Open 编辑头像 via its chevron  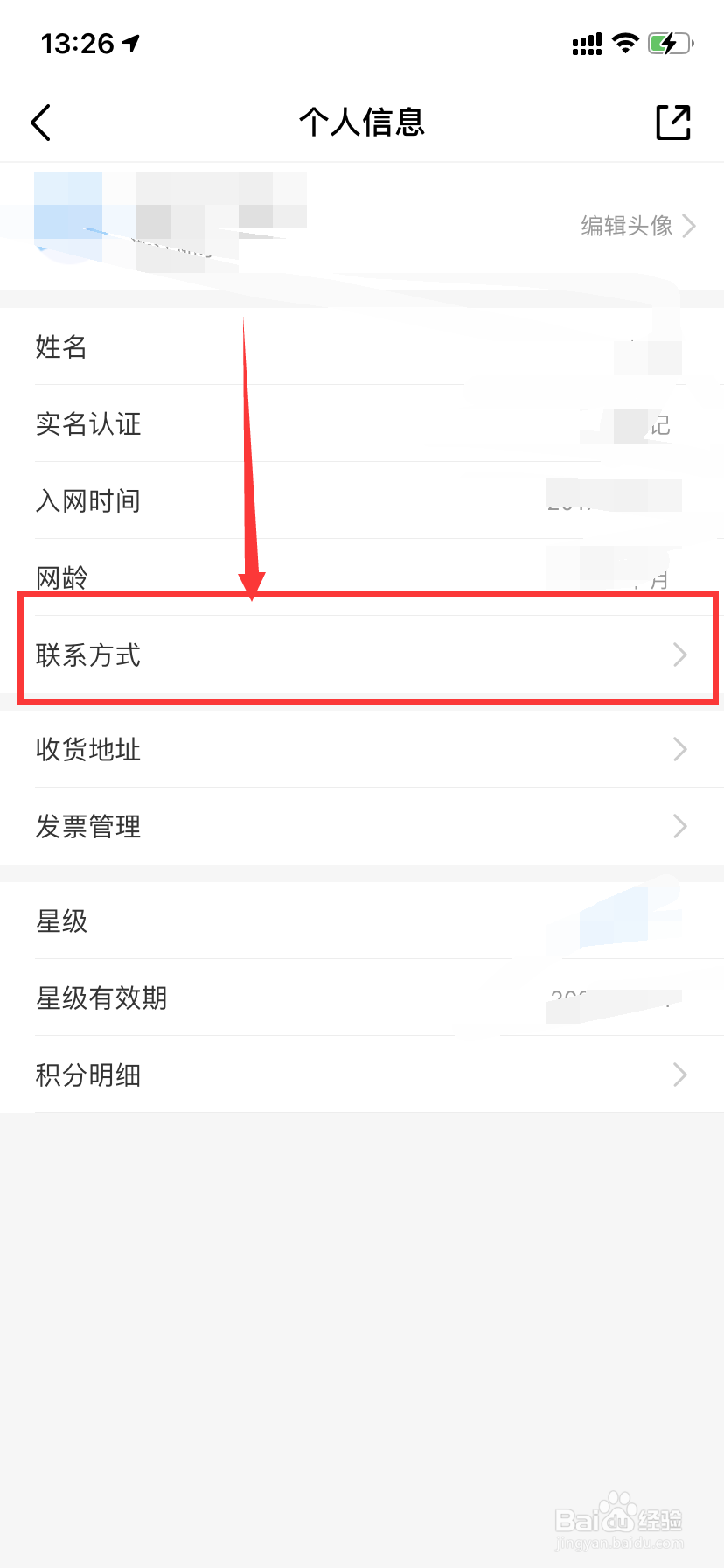pyautogui.click(x=691, y=226)
